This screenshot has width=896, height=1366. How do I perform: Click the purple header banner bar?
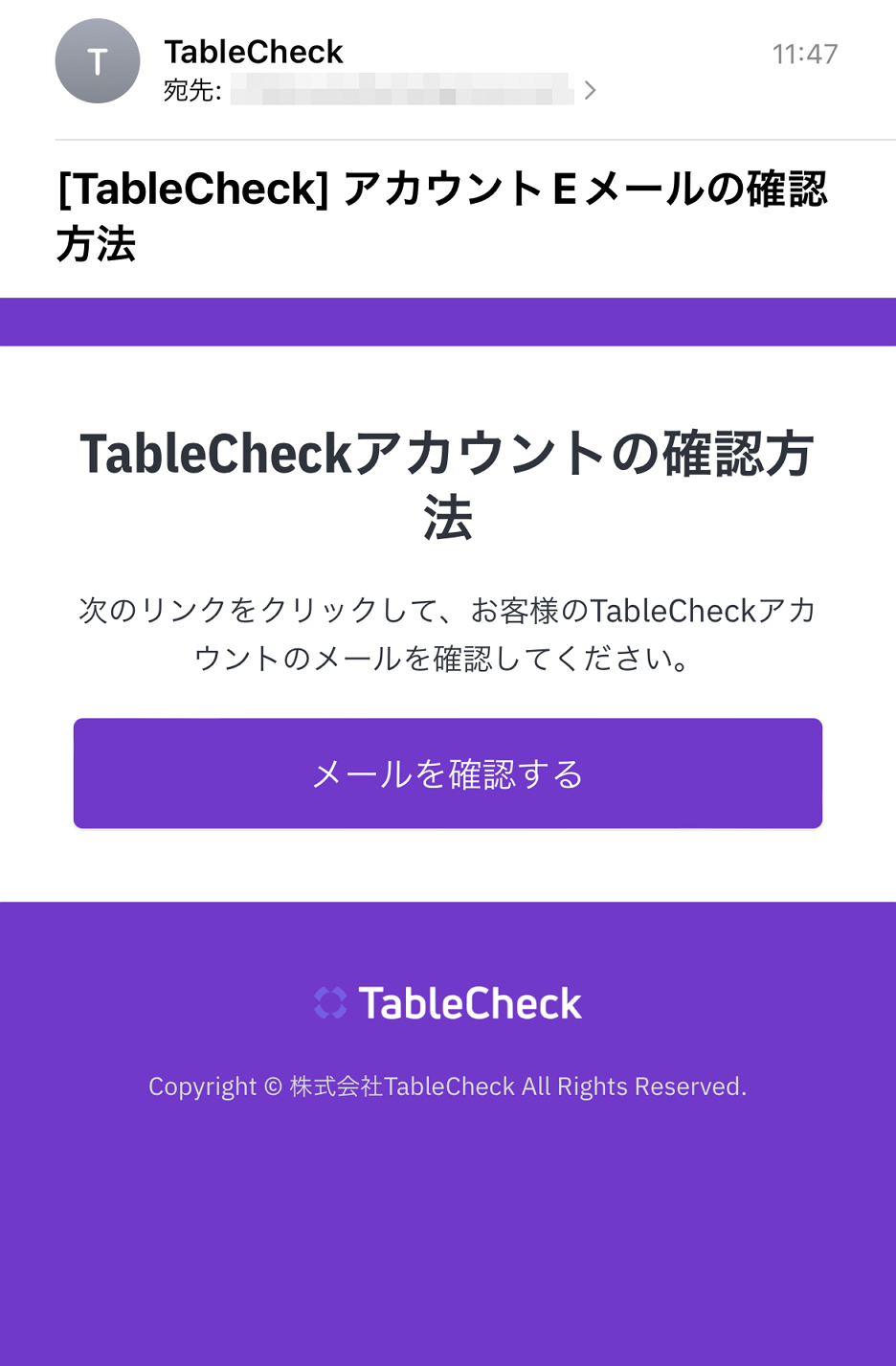pyautogui.click(x=447, y=320)
